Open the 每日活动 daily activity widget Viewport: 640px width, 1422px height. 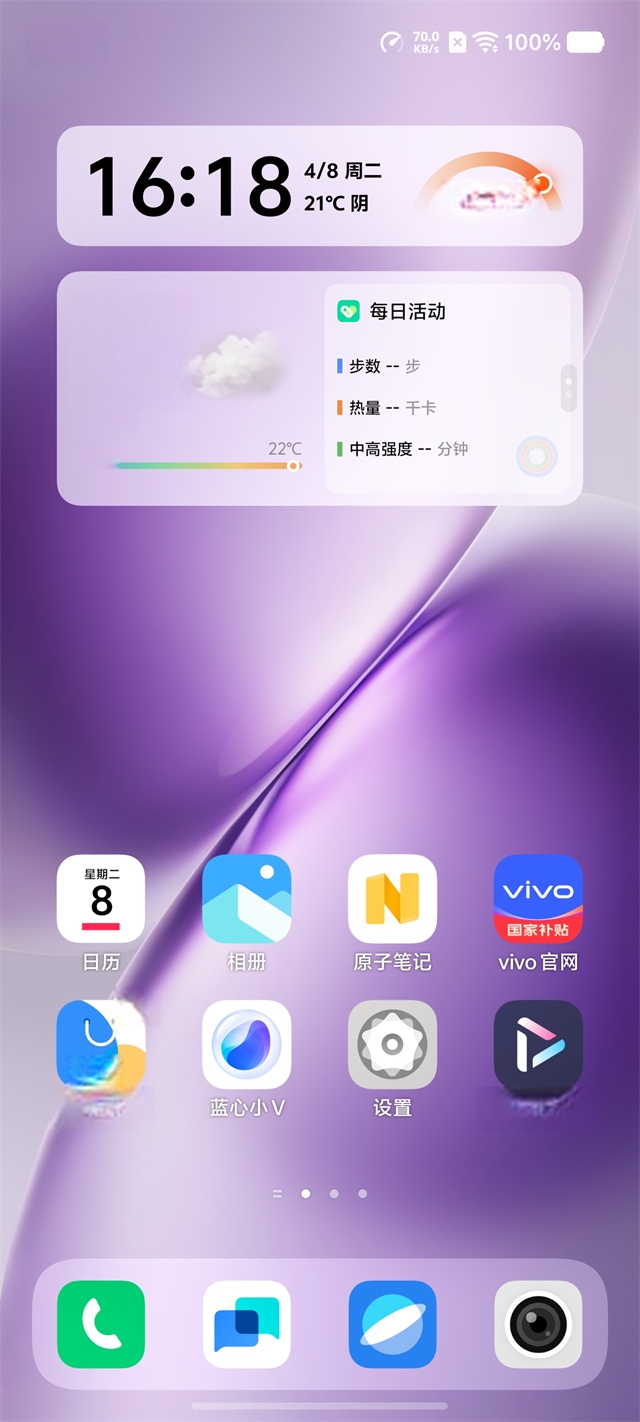[445, 390]
